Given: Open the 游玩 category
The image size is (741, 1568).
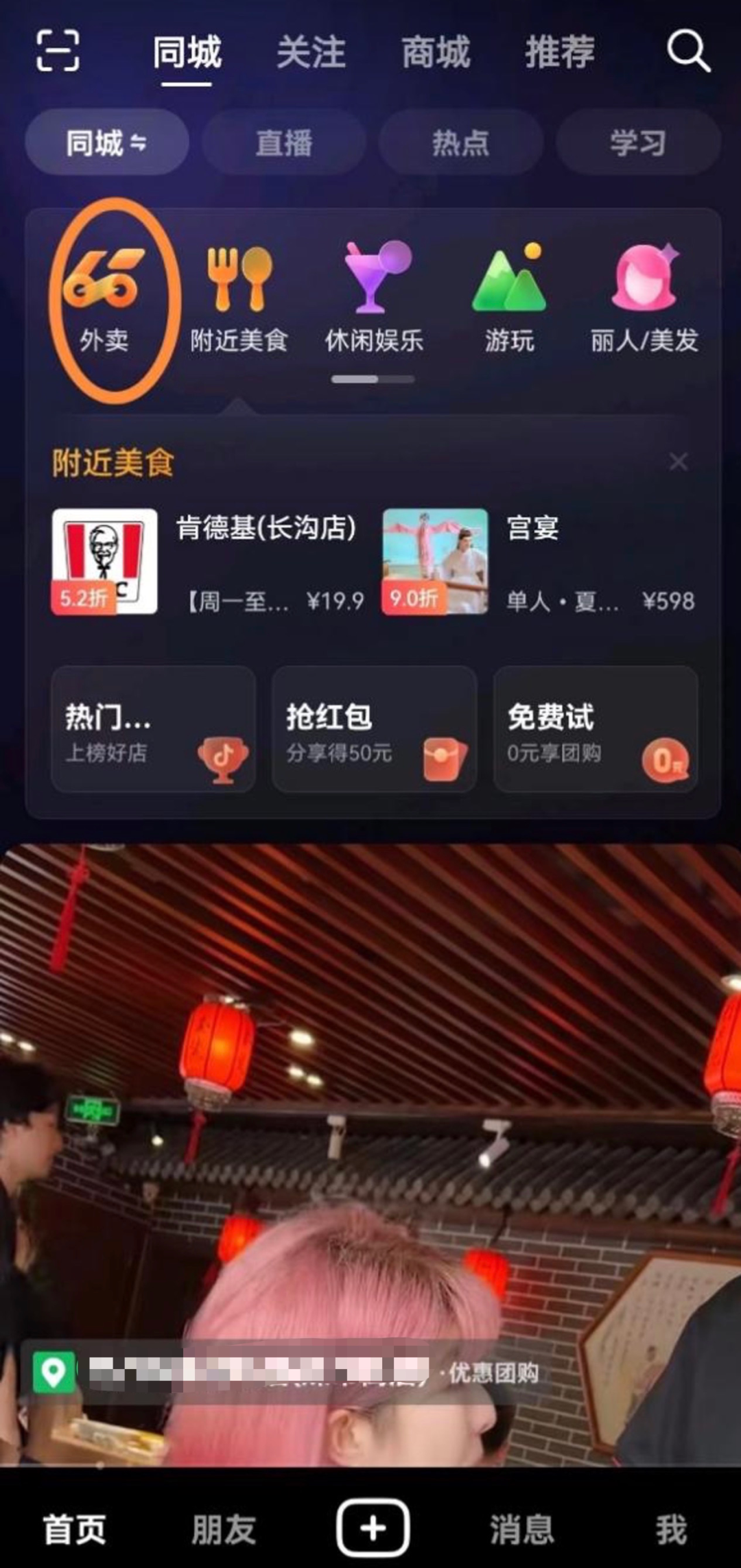Looking at the screenshot, I should pyautogui.click(x=509, y=299).
